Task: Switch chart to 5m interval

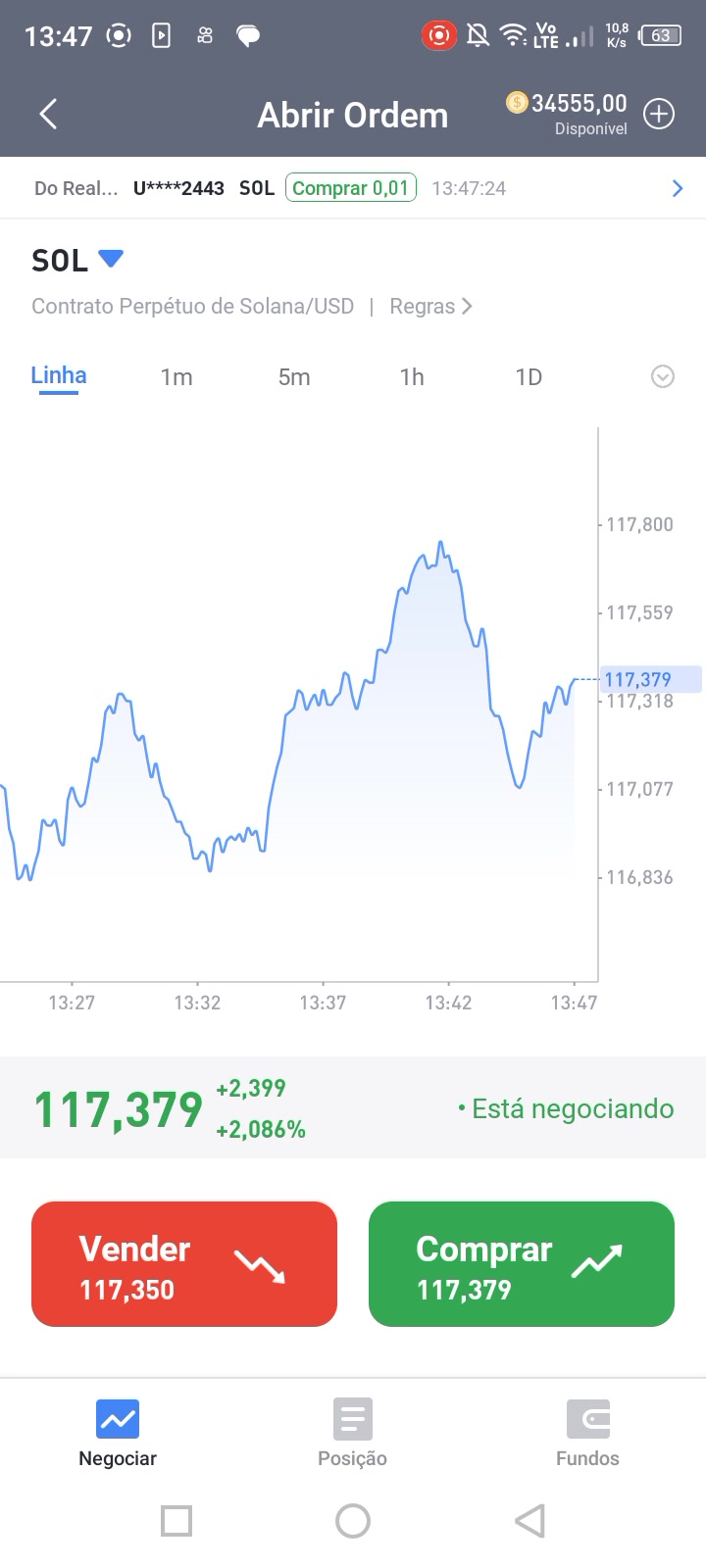Action: [294, 377]
